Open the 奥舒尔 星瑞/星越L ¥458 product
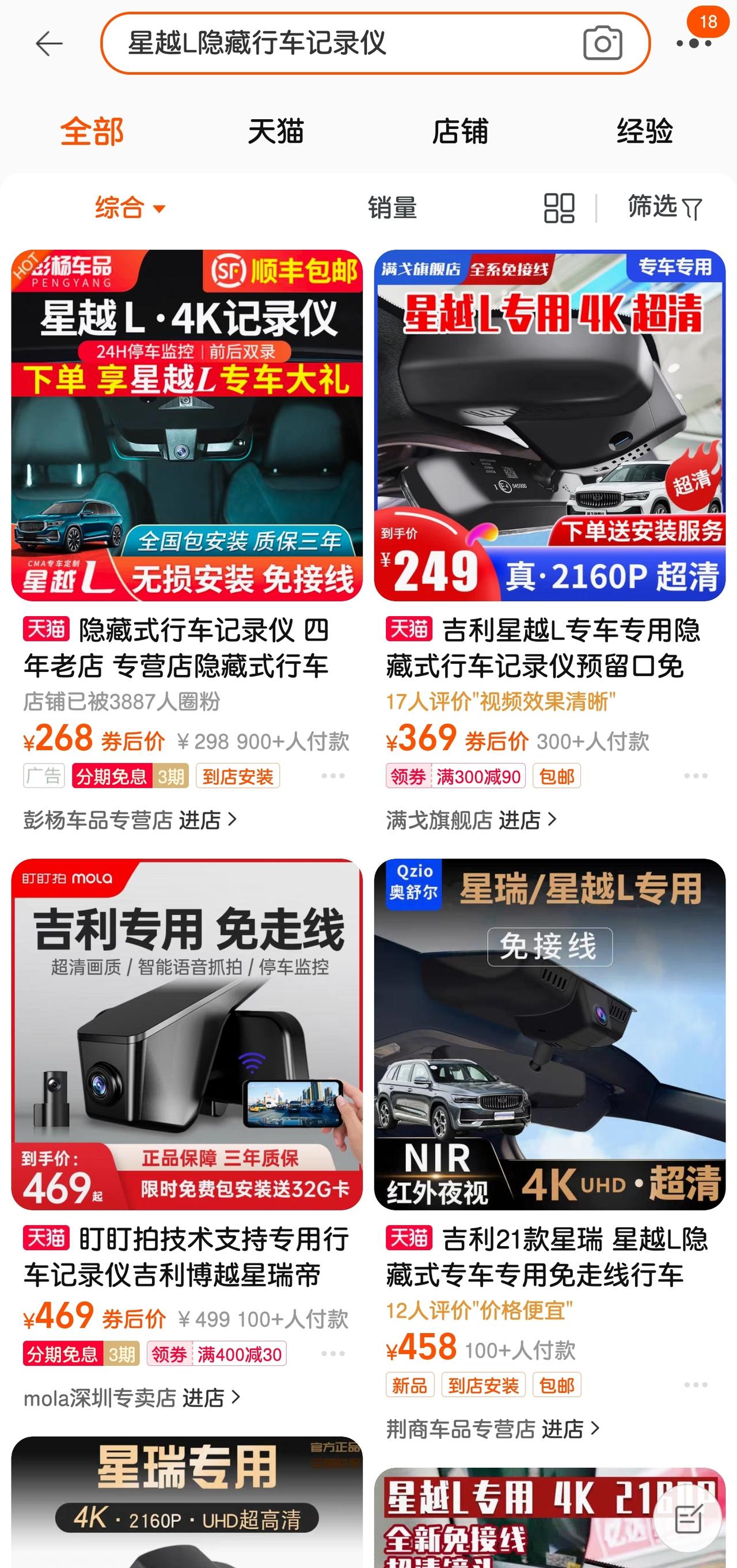737x1568 pixels. click(549, 1034)
